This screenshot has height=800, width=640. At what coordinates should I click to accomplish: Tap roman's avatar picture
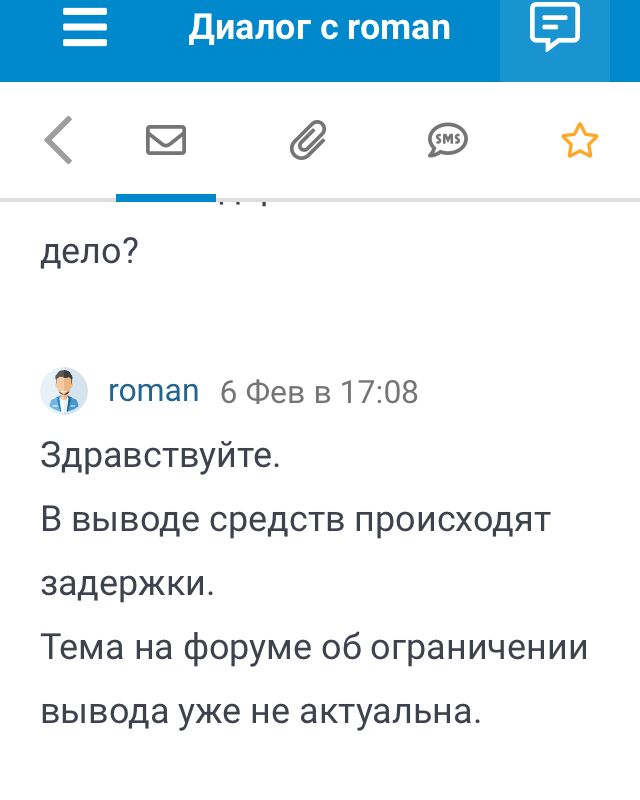click(65, 391)
